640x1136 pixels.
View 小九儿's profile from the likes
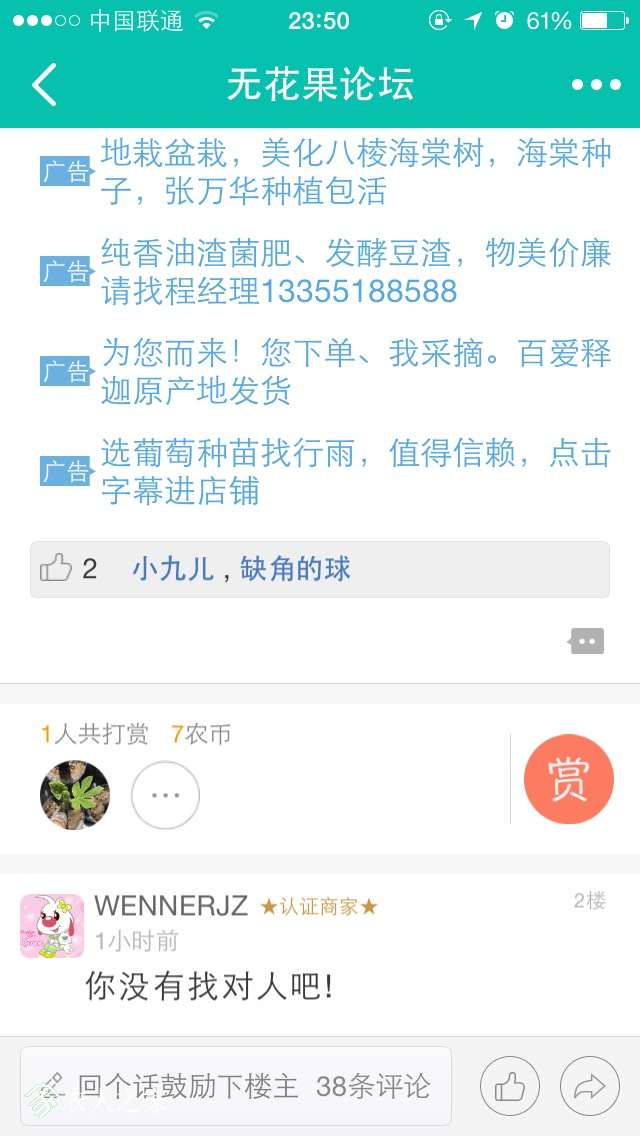tap(173, 570)
